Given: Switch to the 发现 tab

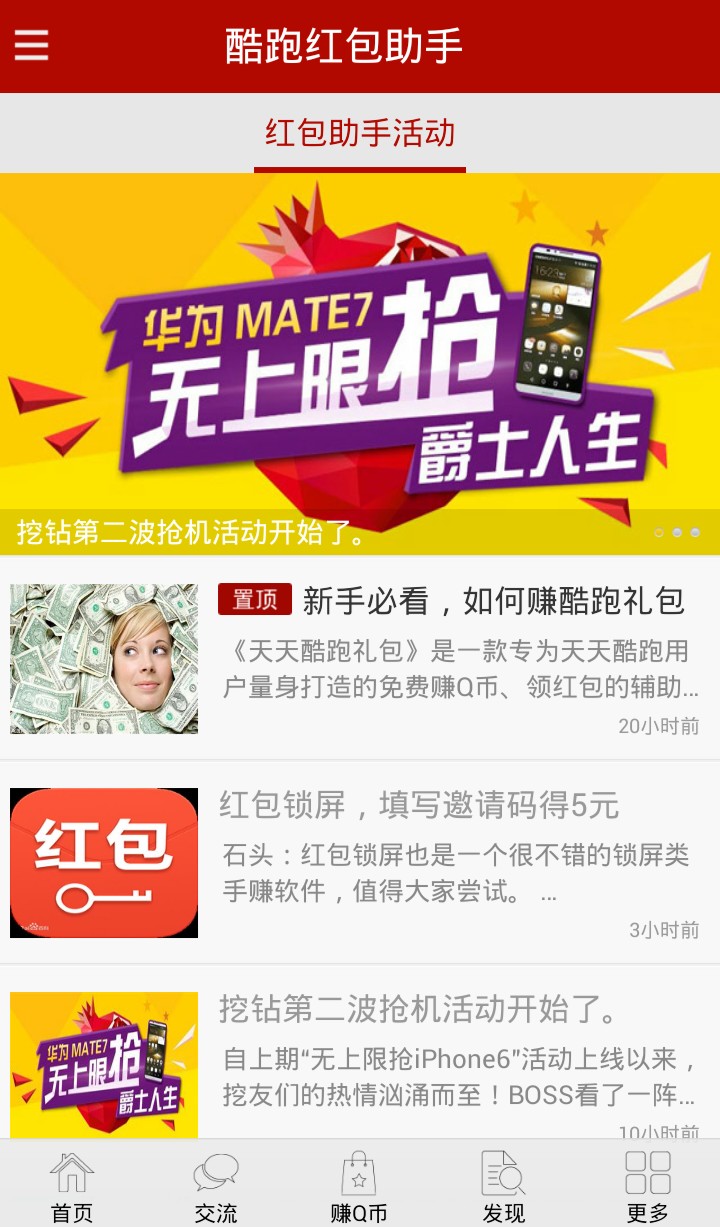Looking at the screenshot, I should 503,1186.
